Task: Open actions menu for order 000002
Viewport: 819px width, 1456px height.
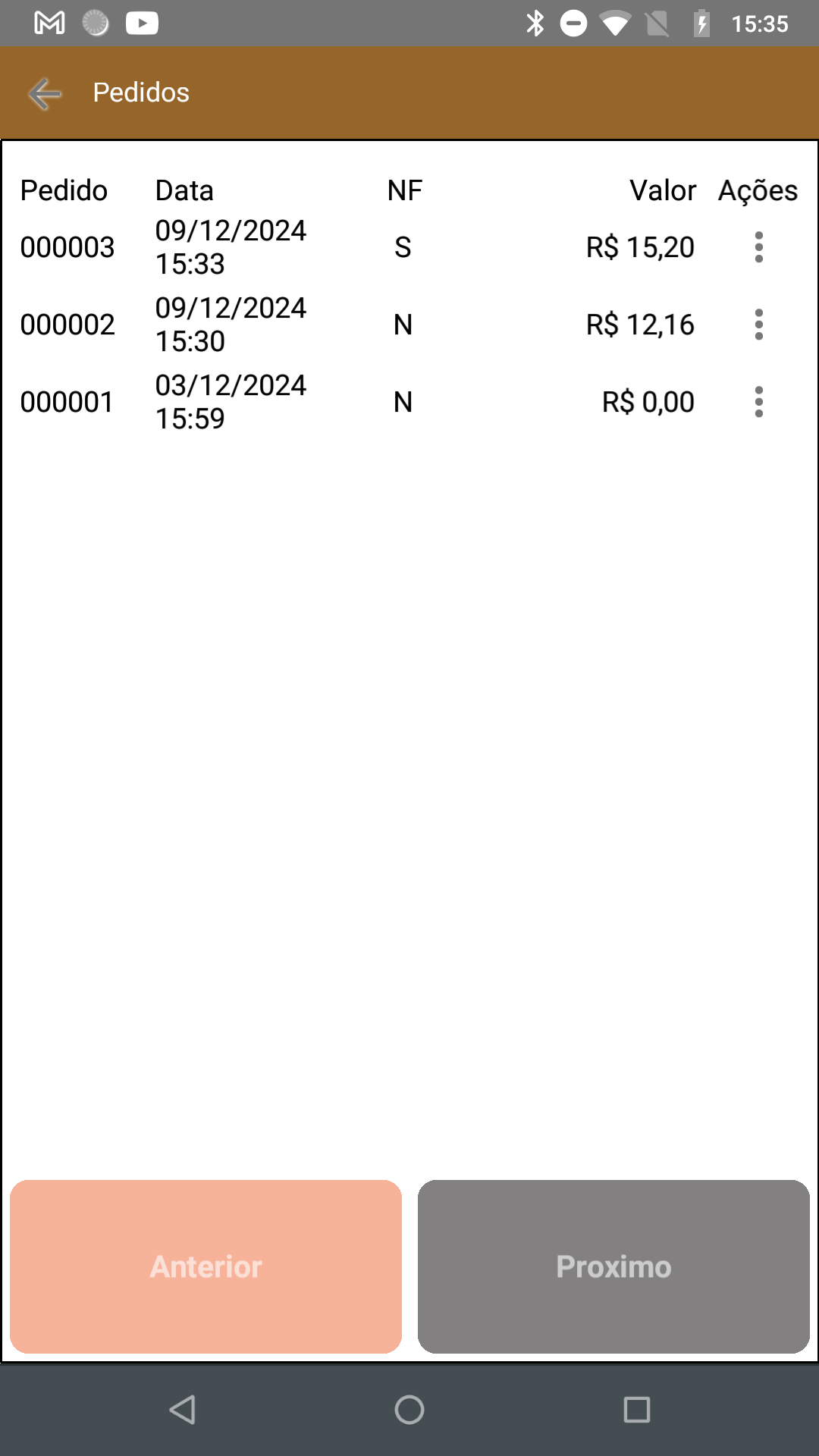Action: (758, 325)
